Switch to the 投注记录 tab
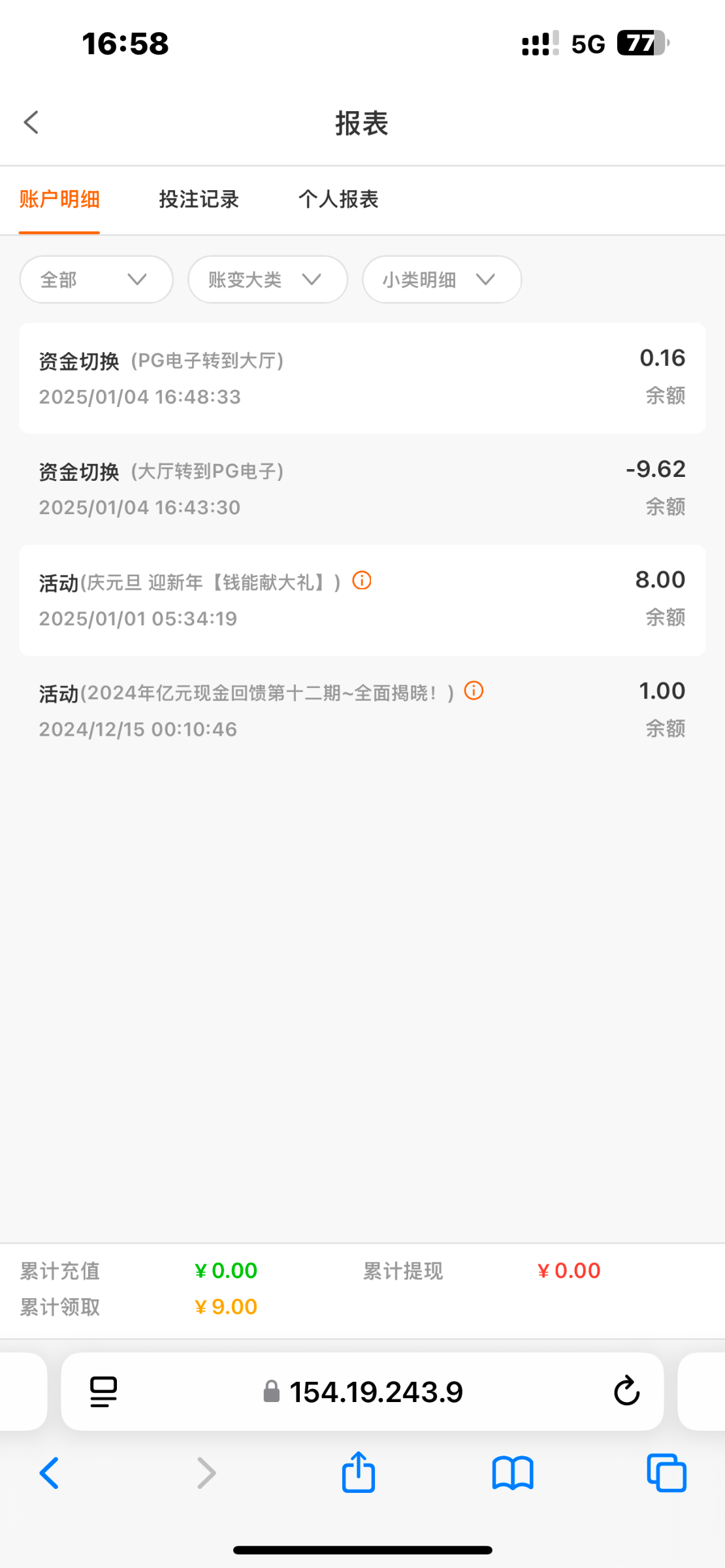This screenshot has height=1568, width=725. tap(199, 199)
